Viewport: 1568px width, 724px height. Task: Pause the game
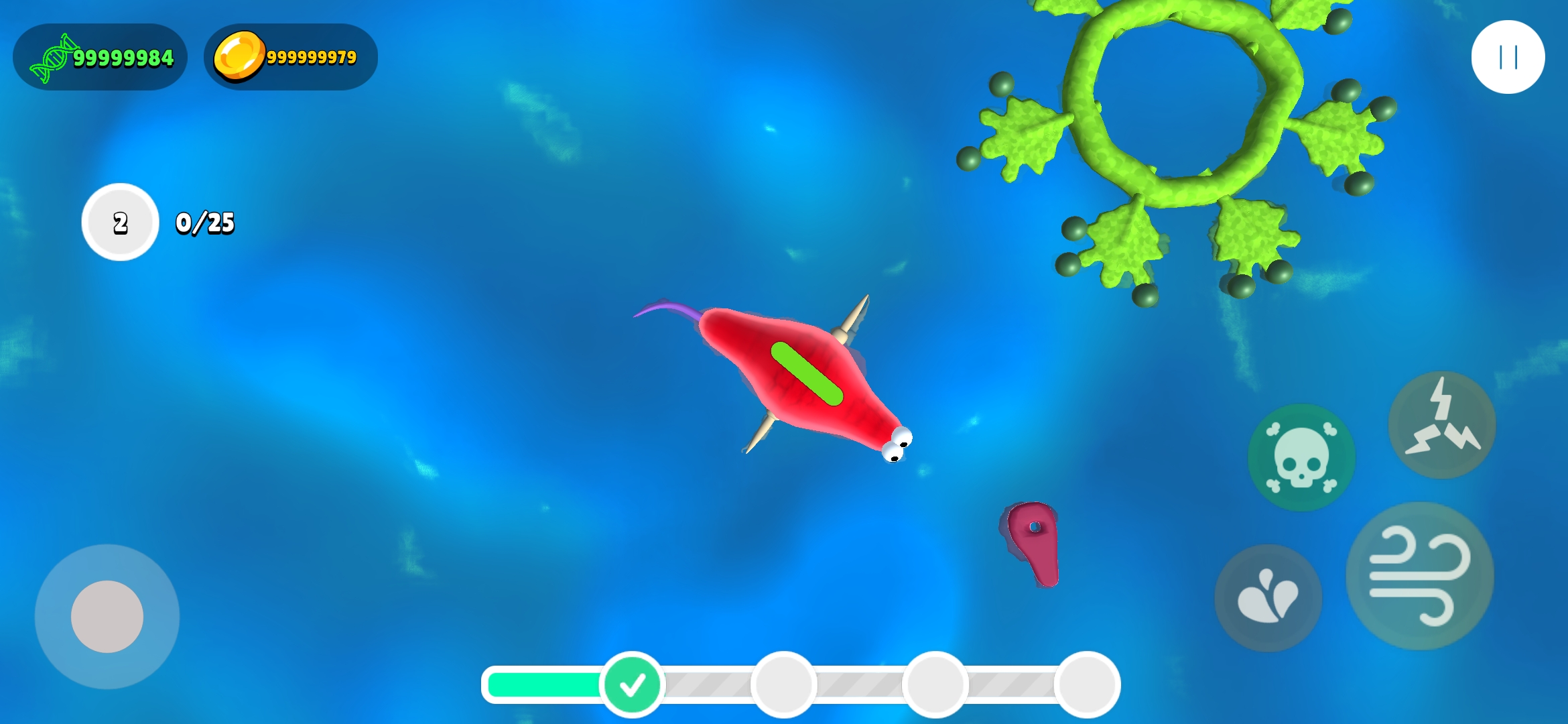1508,57
